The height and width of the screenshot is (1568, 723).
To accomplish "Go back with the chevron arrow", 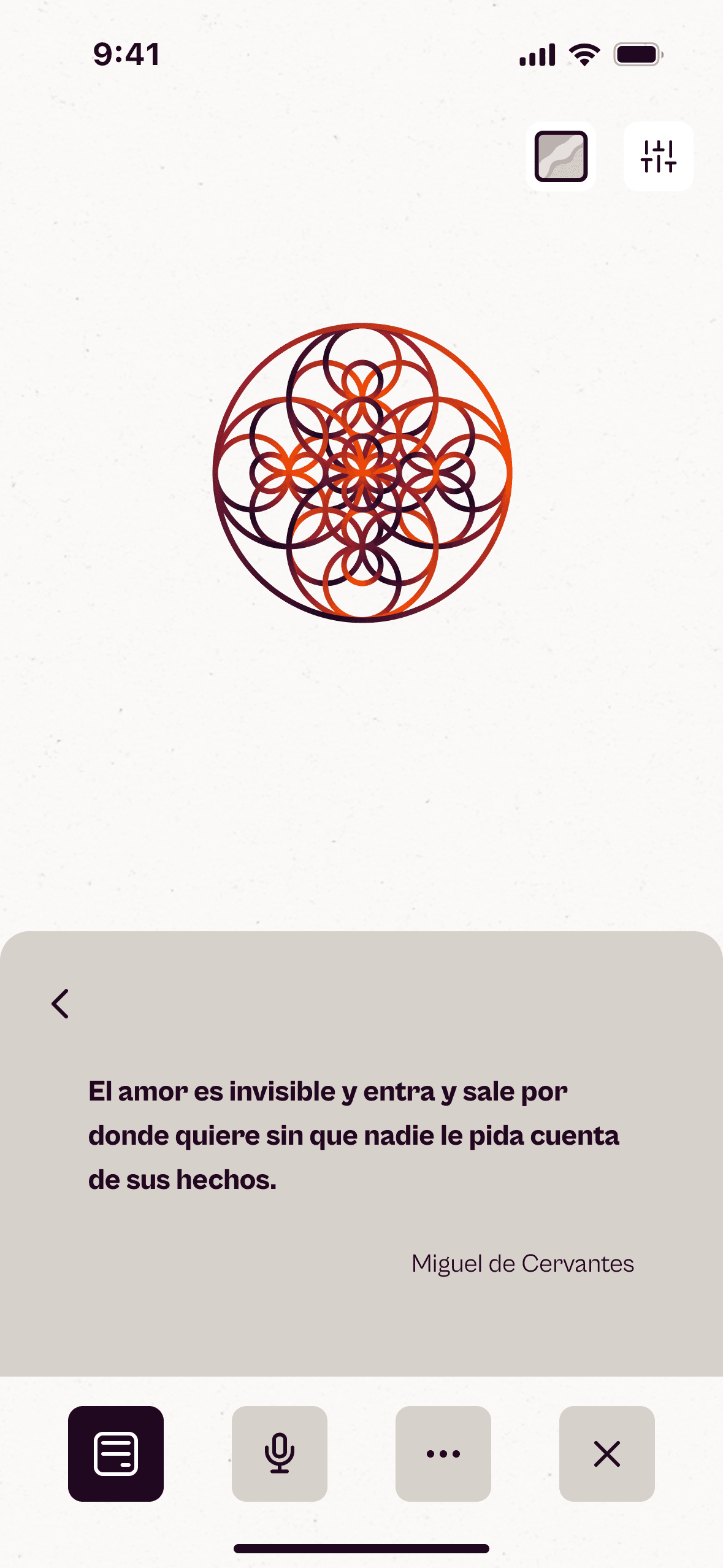I will (x=60, y=1004).
